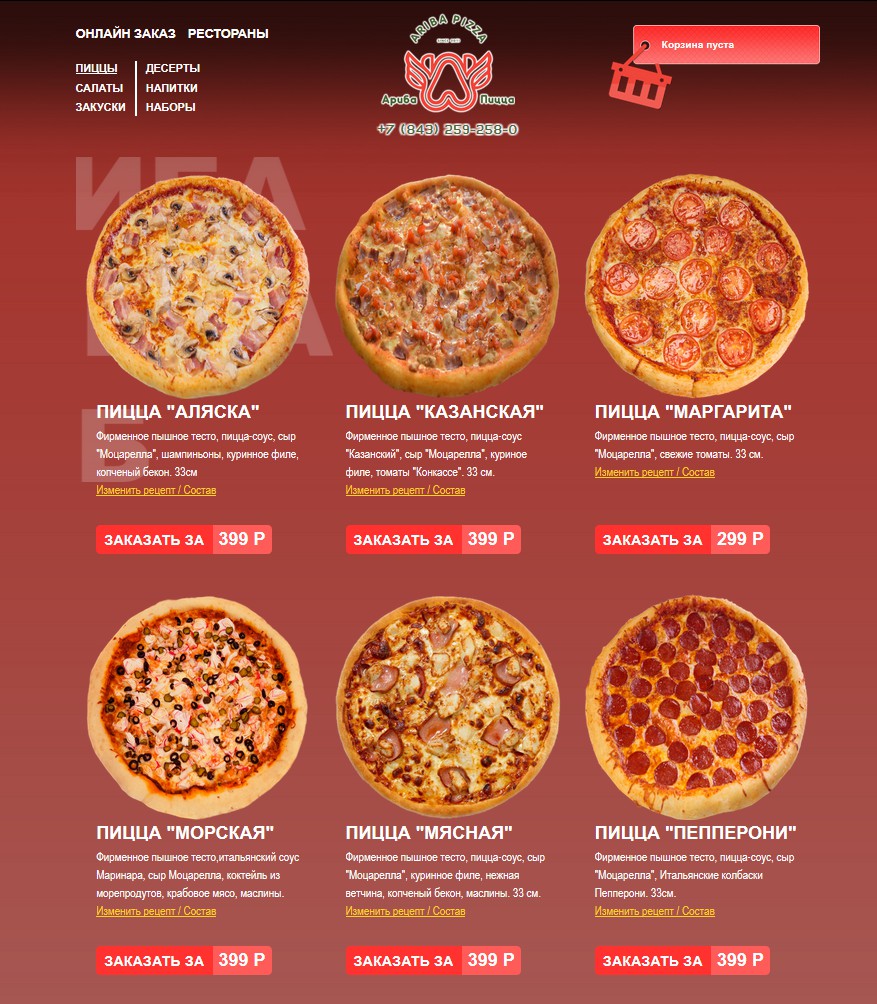Order pizza Пепперони for 399 Р

click(x=682, y=961)
